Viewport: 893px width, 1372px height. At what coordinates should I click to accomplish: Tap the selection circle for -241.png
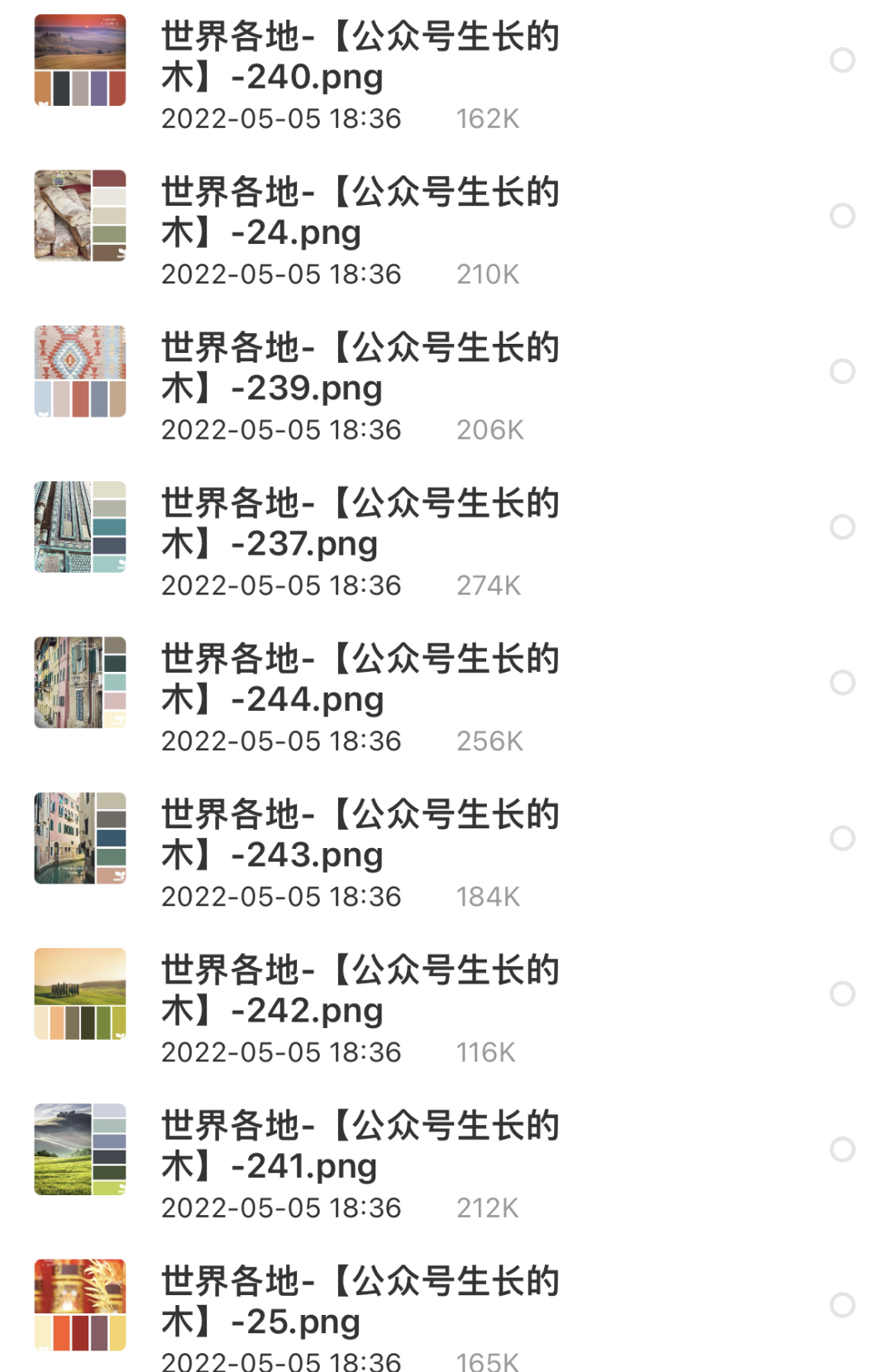[x=842, y=1149]
